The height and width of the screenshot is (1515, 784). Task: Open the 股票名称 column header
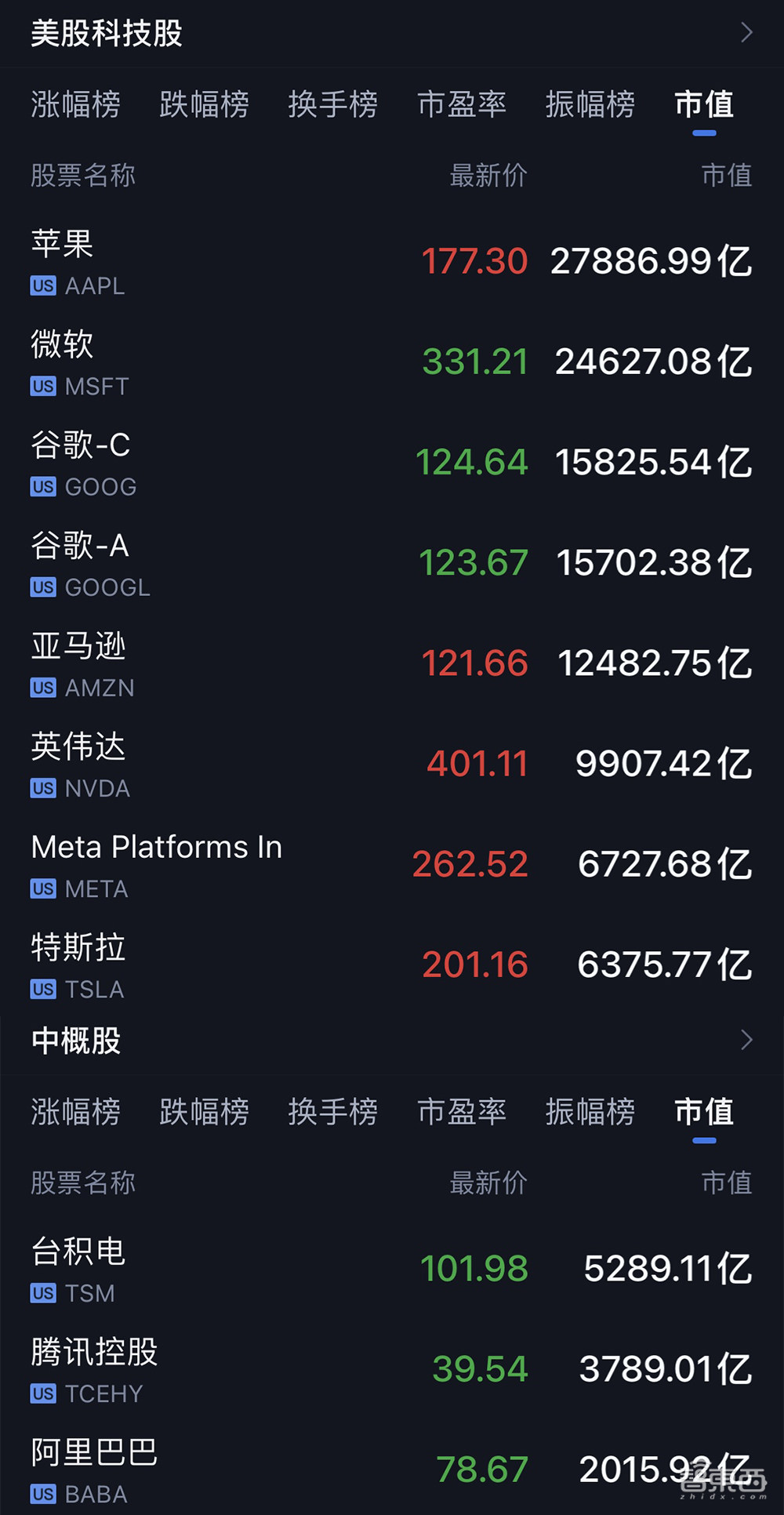[83, 176]
